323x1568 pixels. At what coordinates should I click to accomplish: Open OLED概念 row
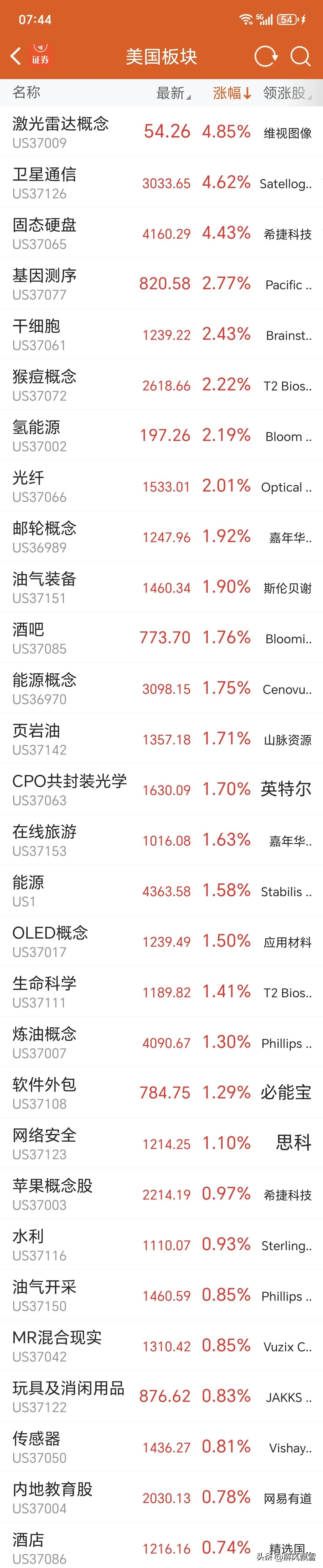161,940
